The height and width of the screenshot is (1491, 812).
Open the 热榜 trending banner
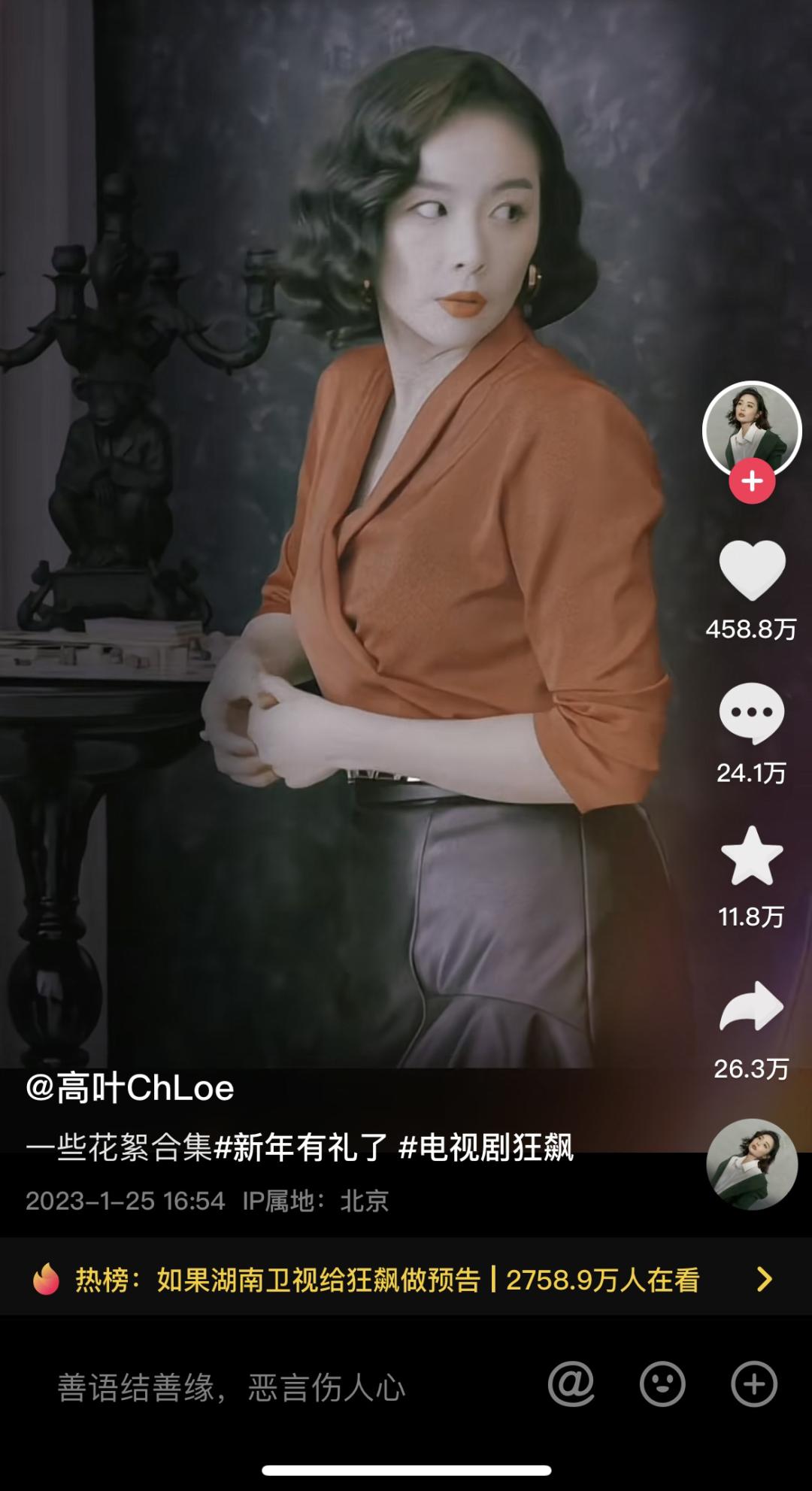coord(406,1279)
